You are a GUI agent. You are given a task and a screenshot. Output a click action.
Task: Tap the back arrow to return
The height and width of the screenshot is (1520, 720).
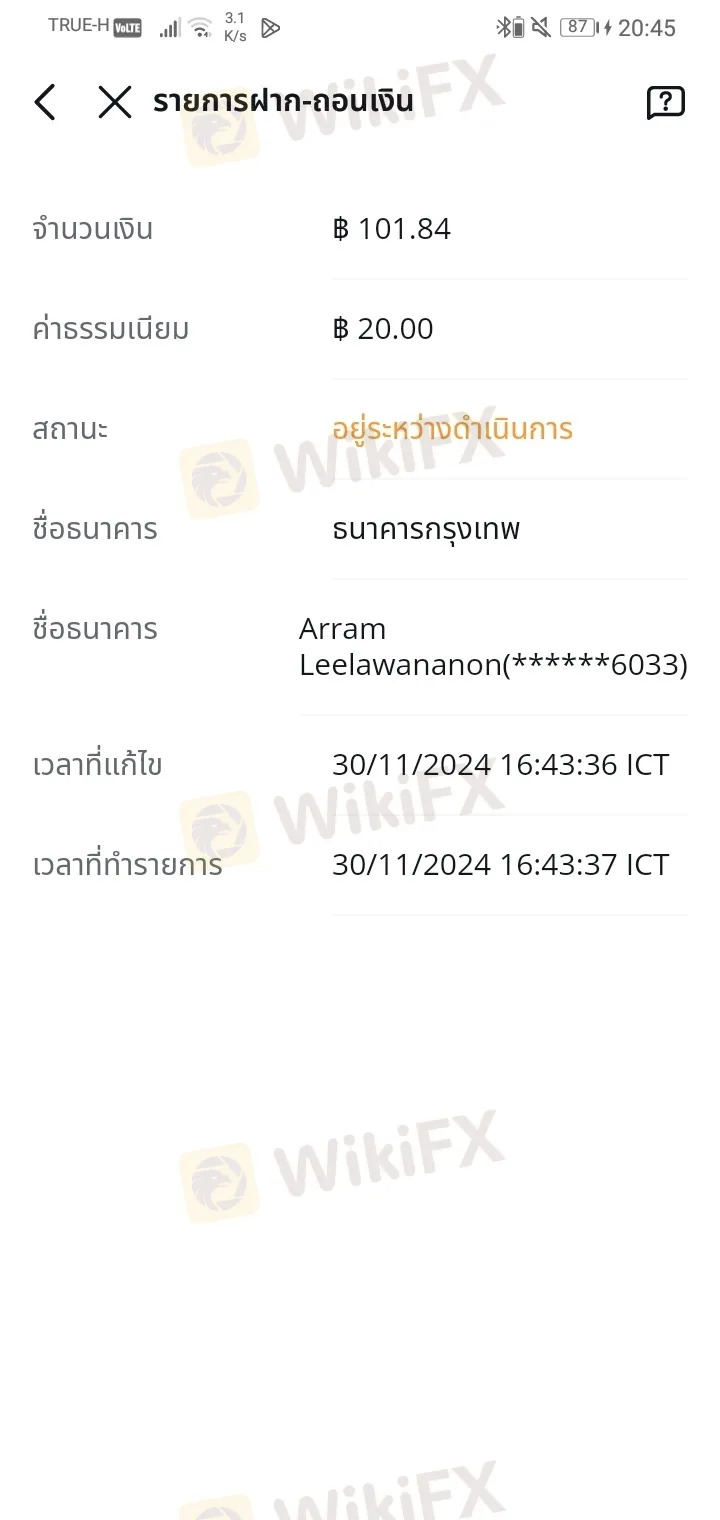pos(44,102)
